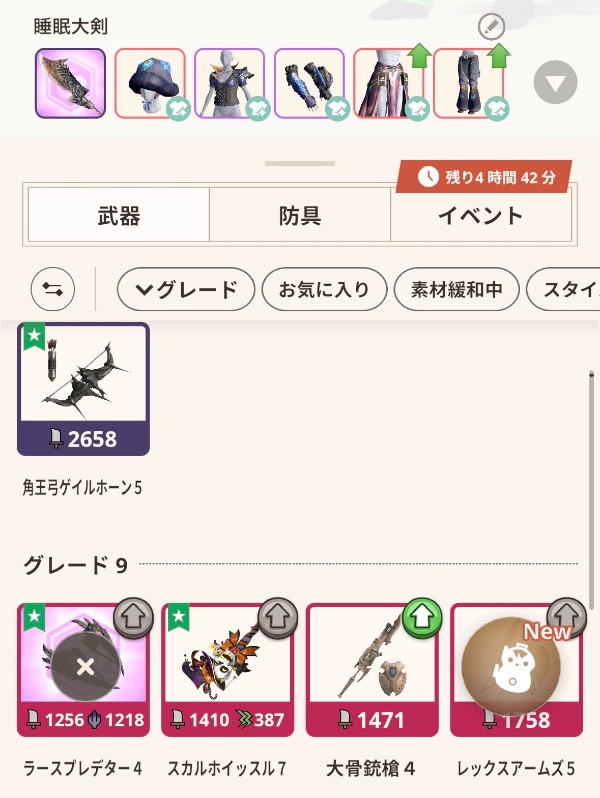Open the leg armor slot
600x798 pixels.
point(468,83)
